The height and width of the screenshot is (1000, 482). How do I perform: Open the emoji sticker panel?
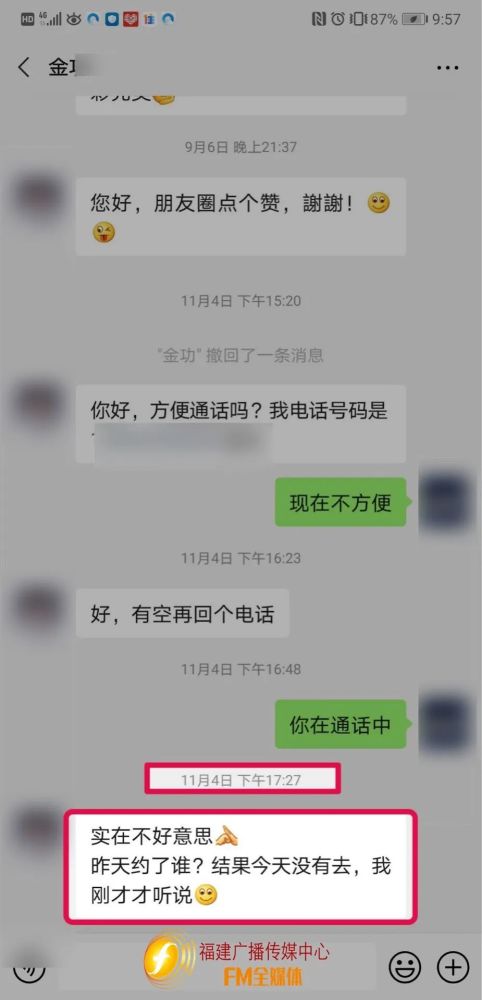click(x=405, y=969)
